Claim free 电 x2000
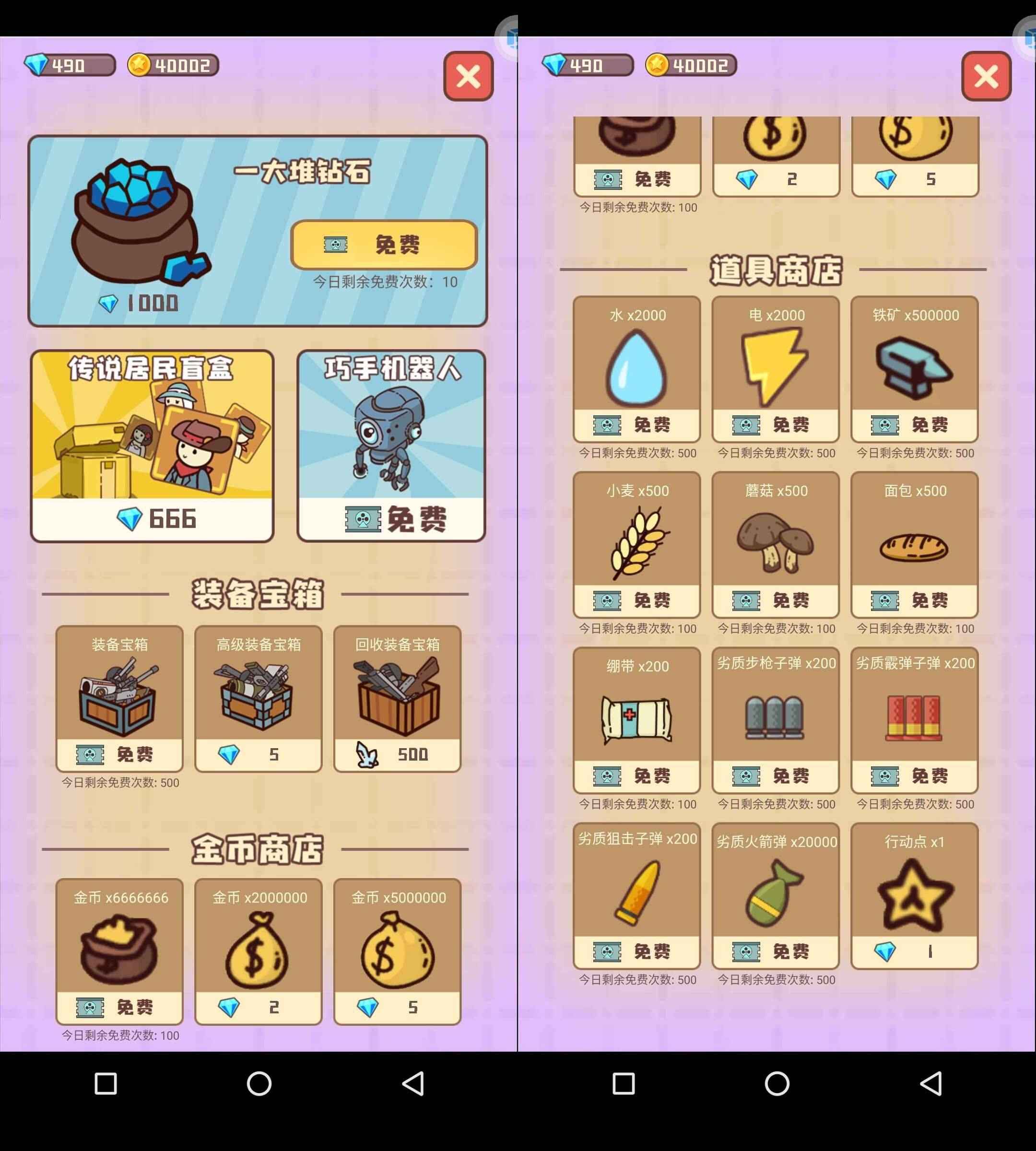 pyautogui.click(x=775, y=424)
